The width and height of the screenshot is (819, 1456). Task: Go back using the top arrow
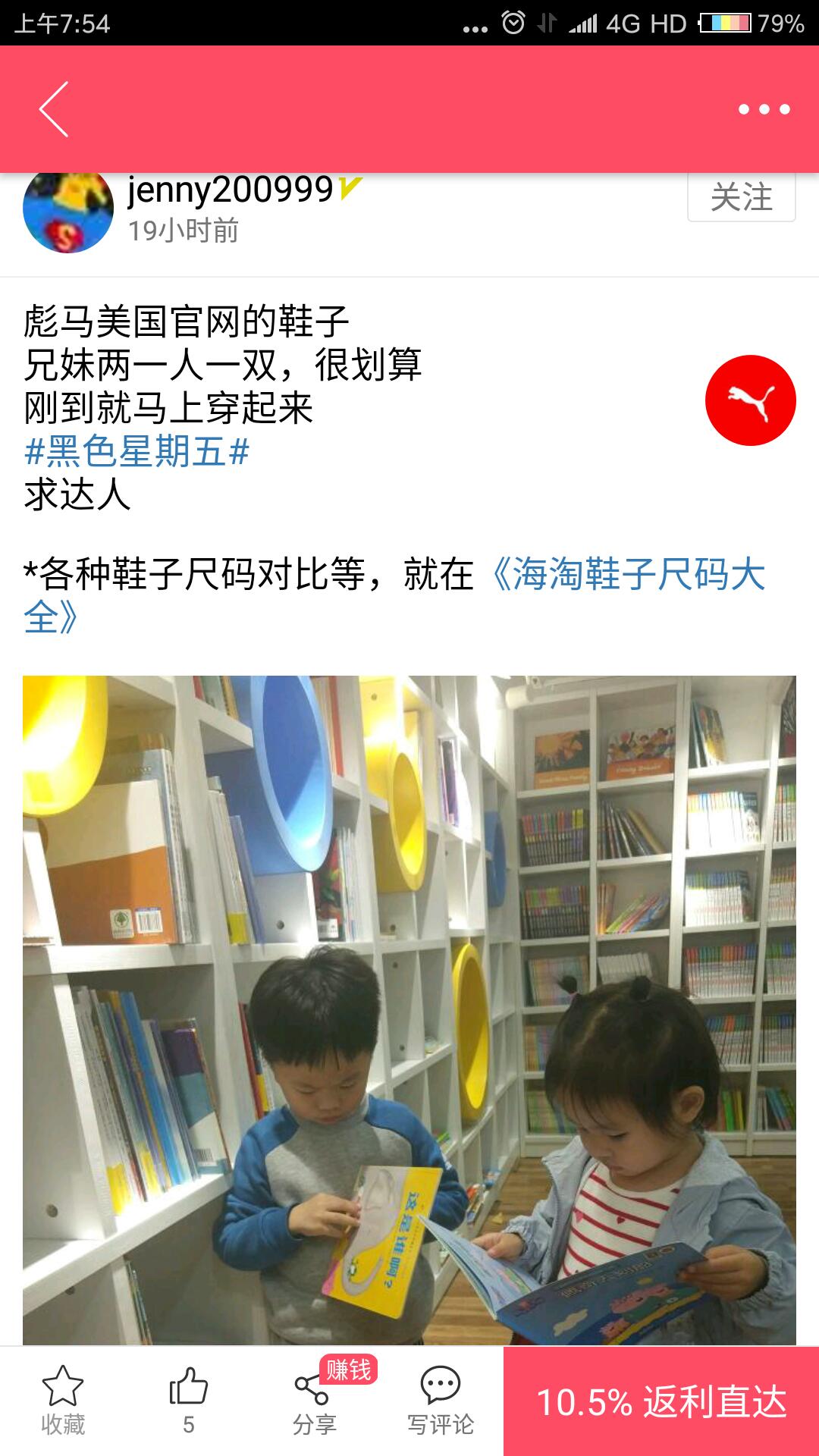[x=55, y=109]
